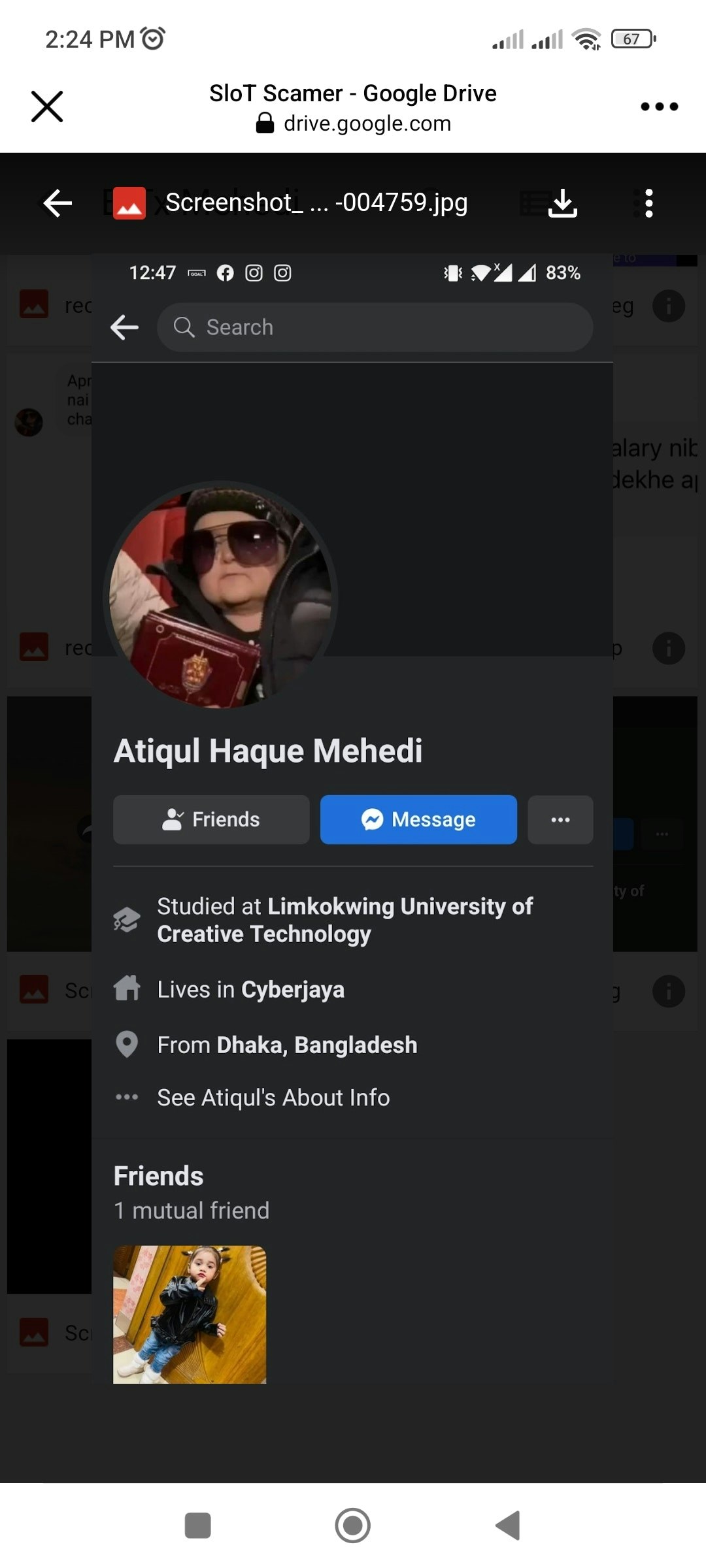
Task: Tap the system back triangle button
Action: pos(509,1526)
